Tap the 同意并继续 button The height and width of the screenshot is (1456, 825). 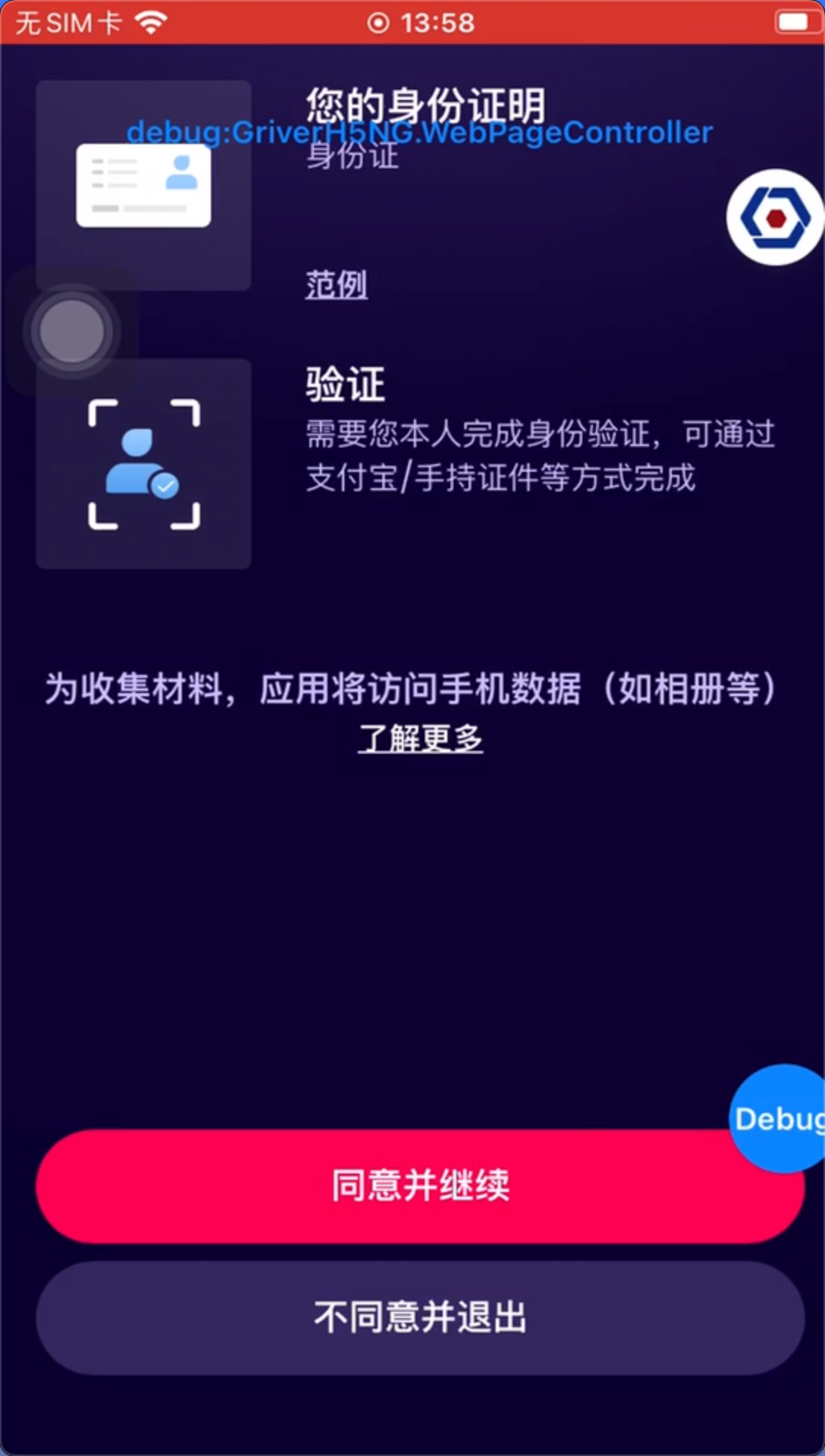click(x=420, y=1186)
